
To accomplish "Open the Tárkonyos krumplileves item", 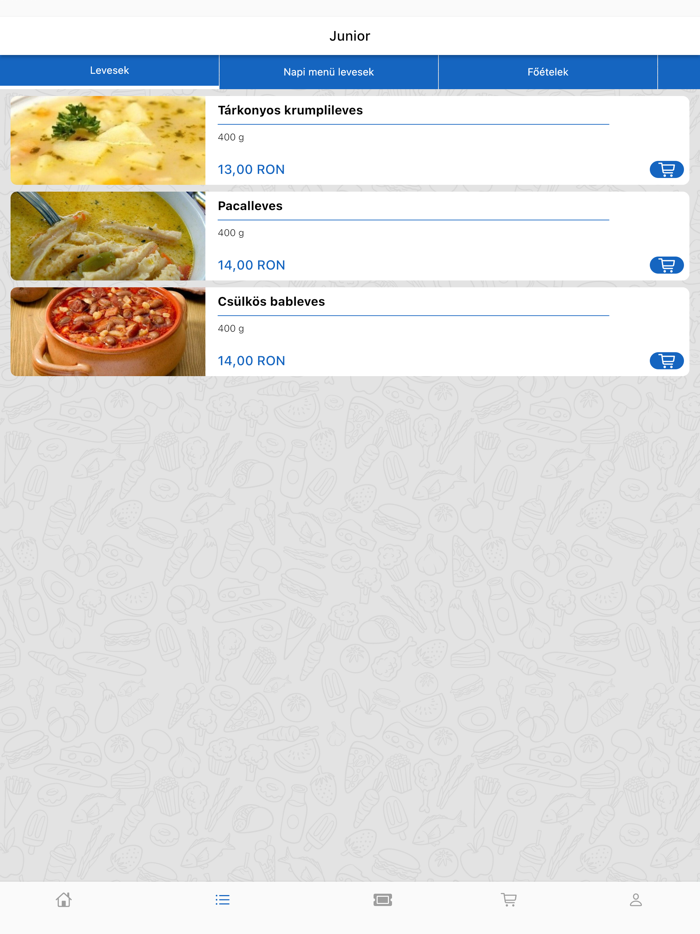I will (290, 111).
